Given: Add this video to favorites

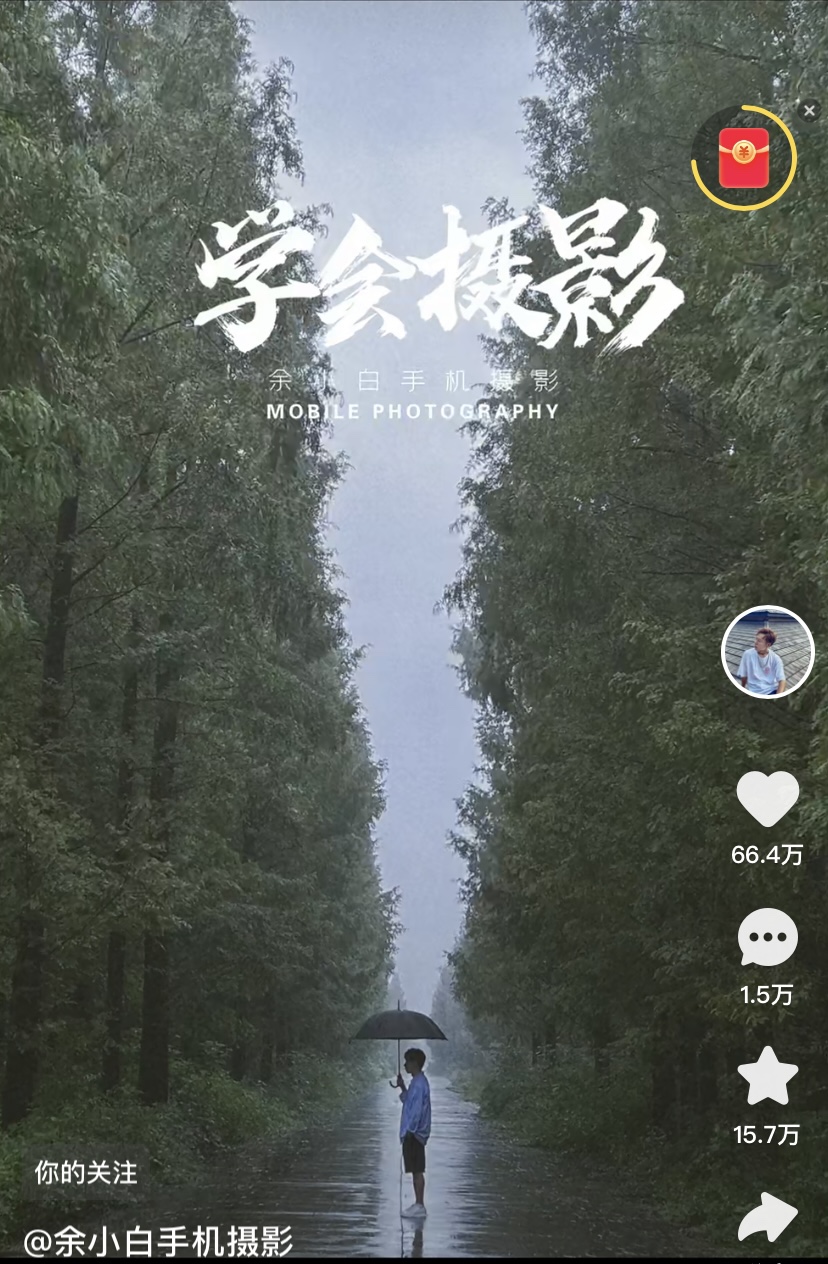Looking at the screenshot, I should (x=767, y=1077).
